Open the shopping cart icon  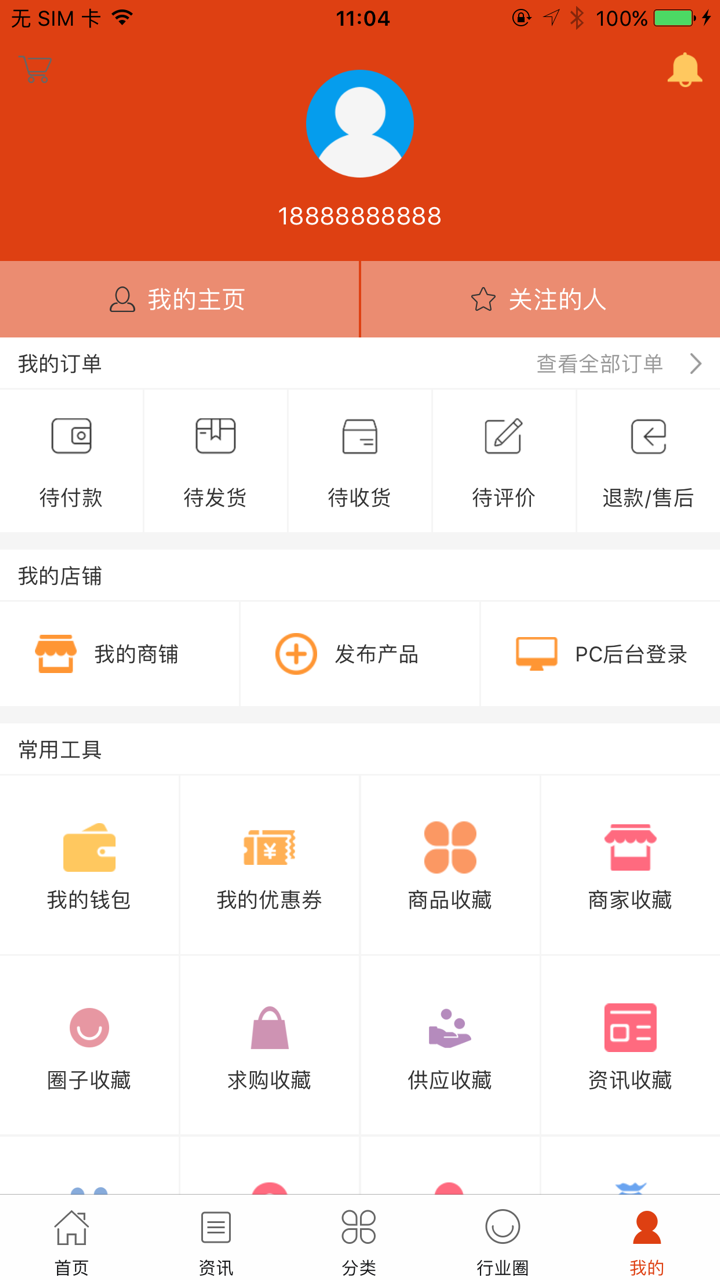(x=35, y=70)
